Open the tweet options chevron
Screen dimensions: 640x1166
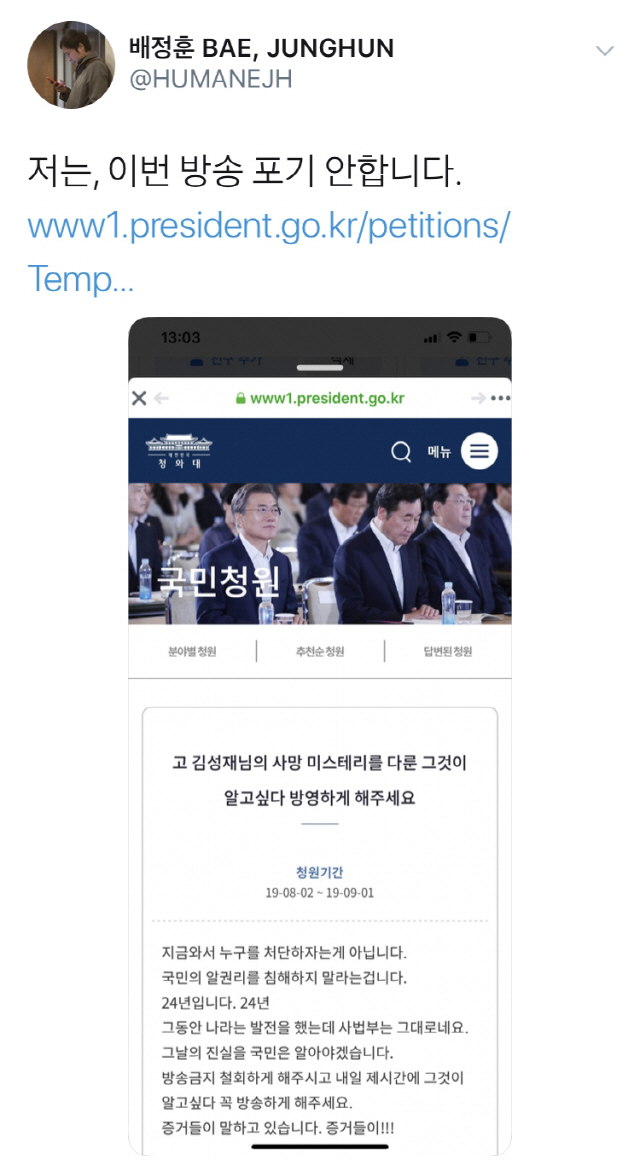coord(605,50)
